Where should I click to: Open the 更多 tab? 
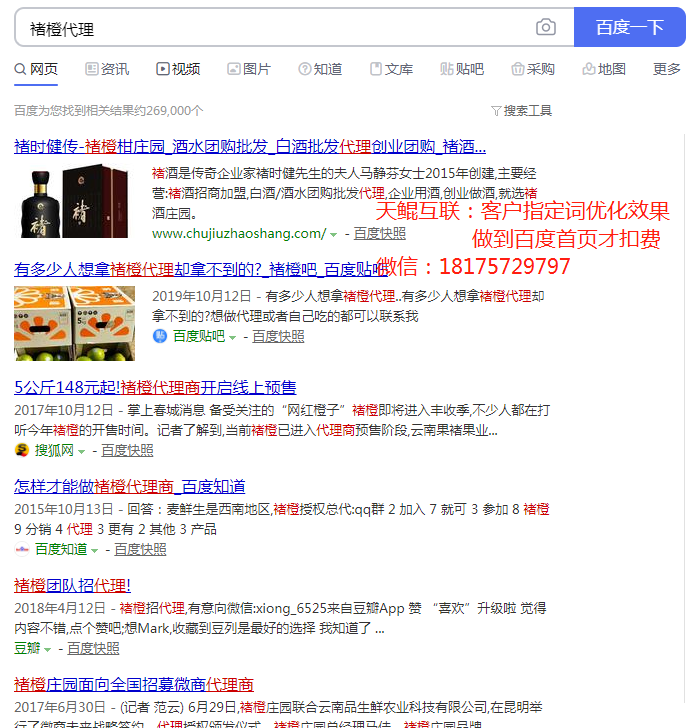click(x=666, y=69)
